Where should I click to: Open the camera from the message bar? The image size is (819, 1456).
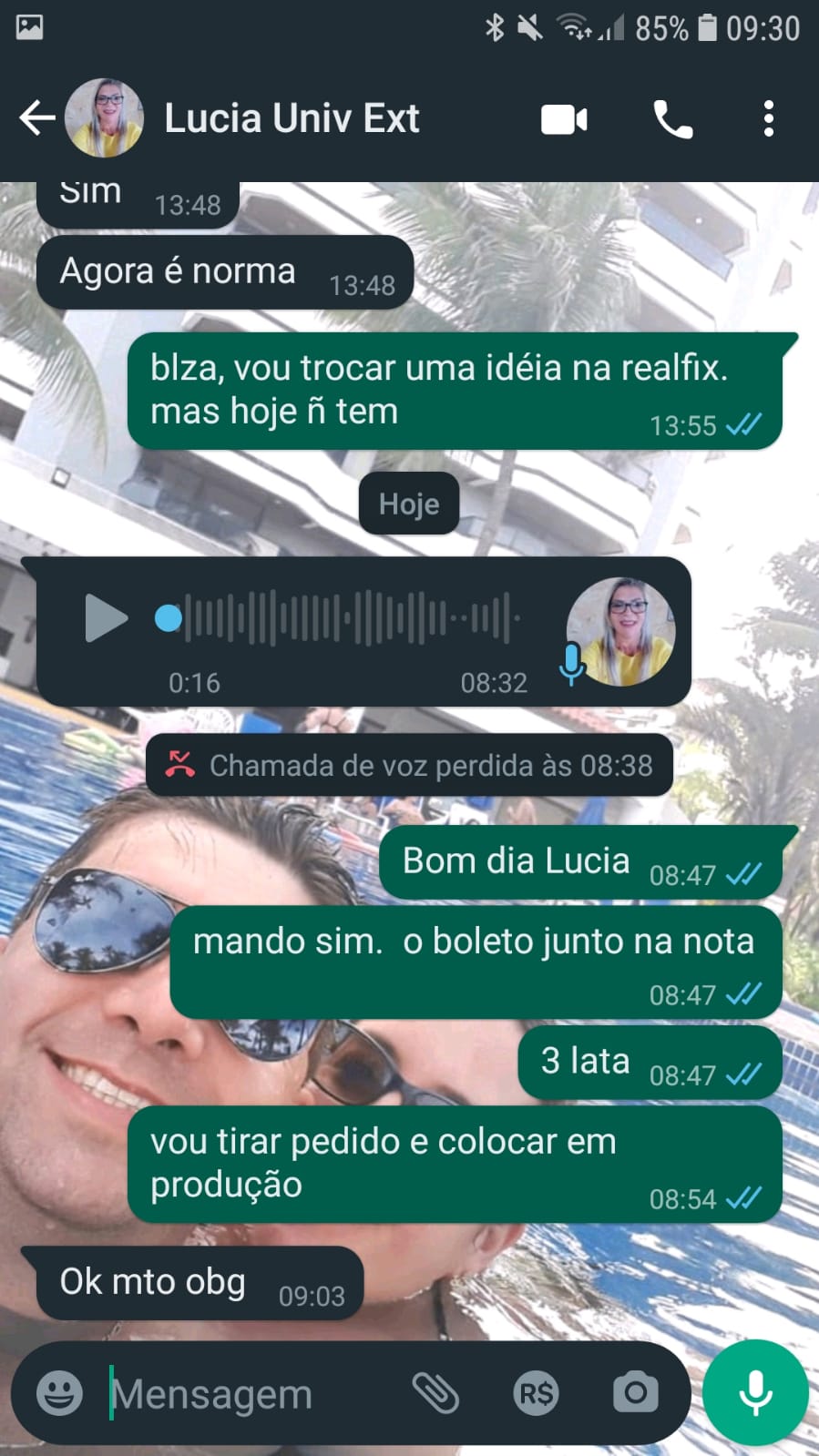click(635, 1393)
